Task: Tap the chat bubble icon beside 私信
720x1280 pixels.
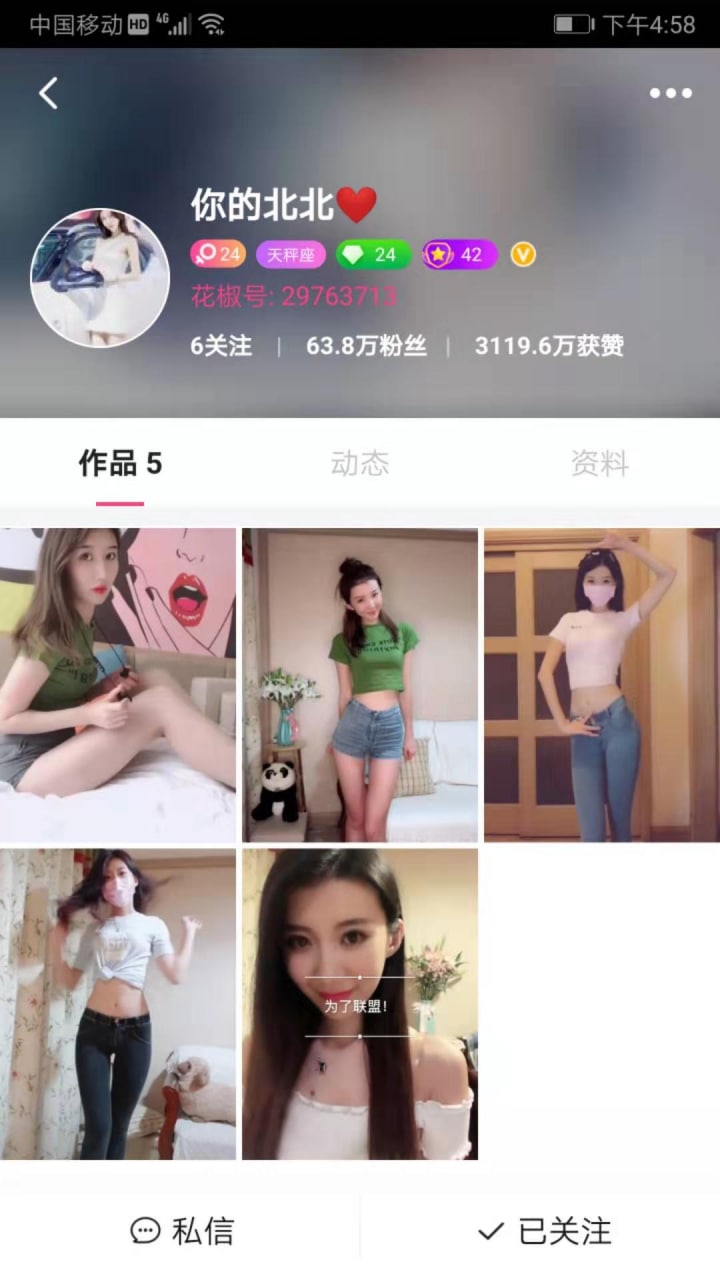Action: [146, 1231]
